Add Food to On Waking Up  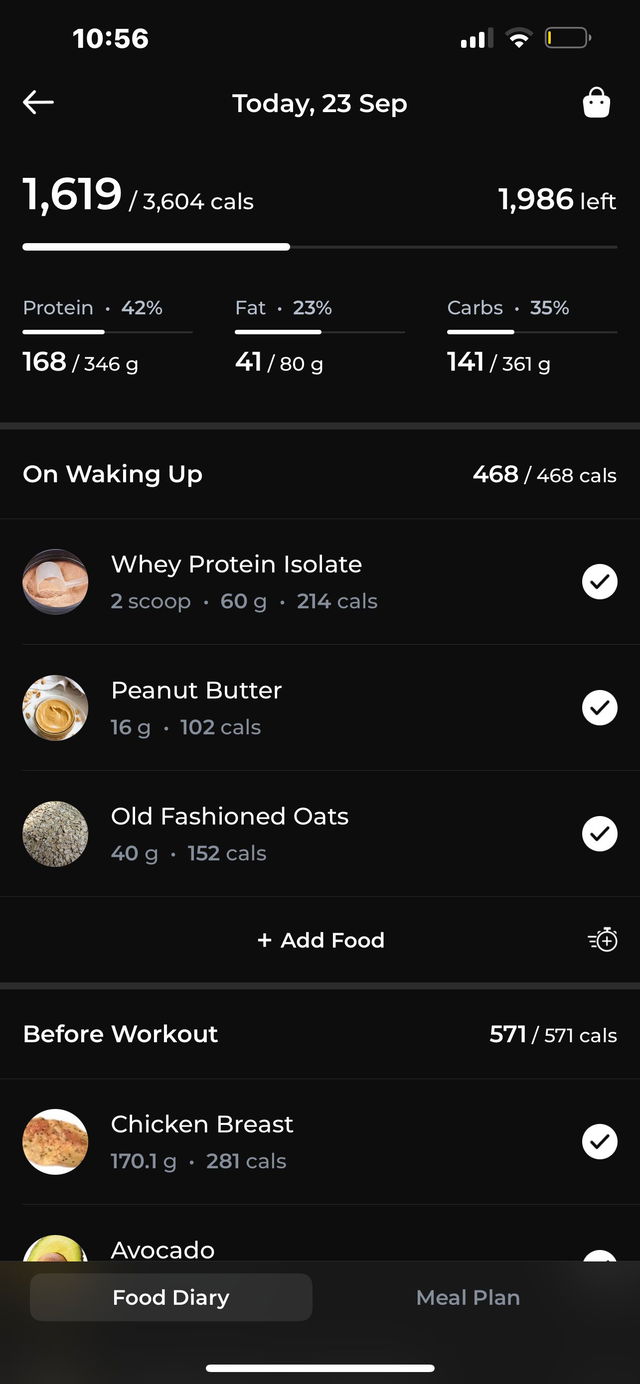320,940
